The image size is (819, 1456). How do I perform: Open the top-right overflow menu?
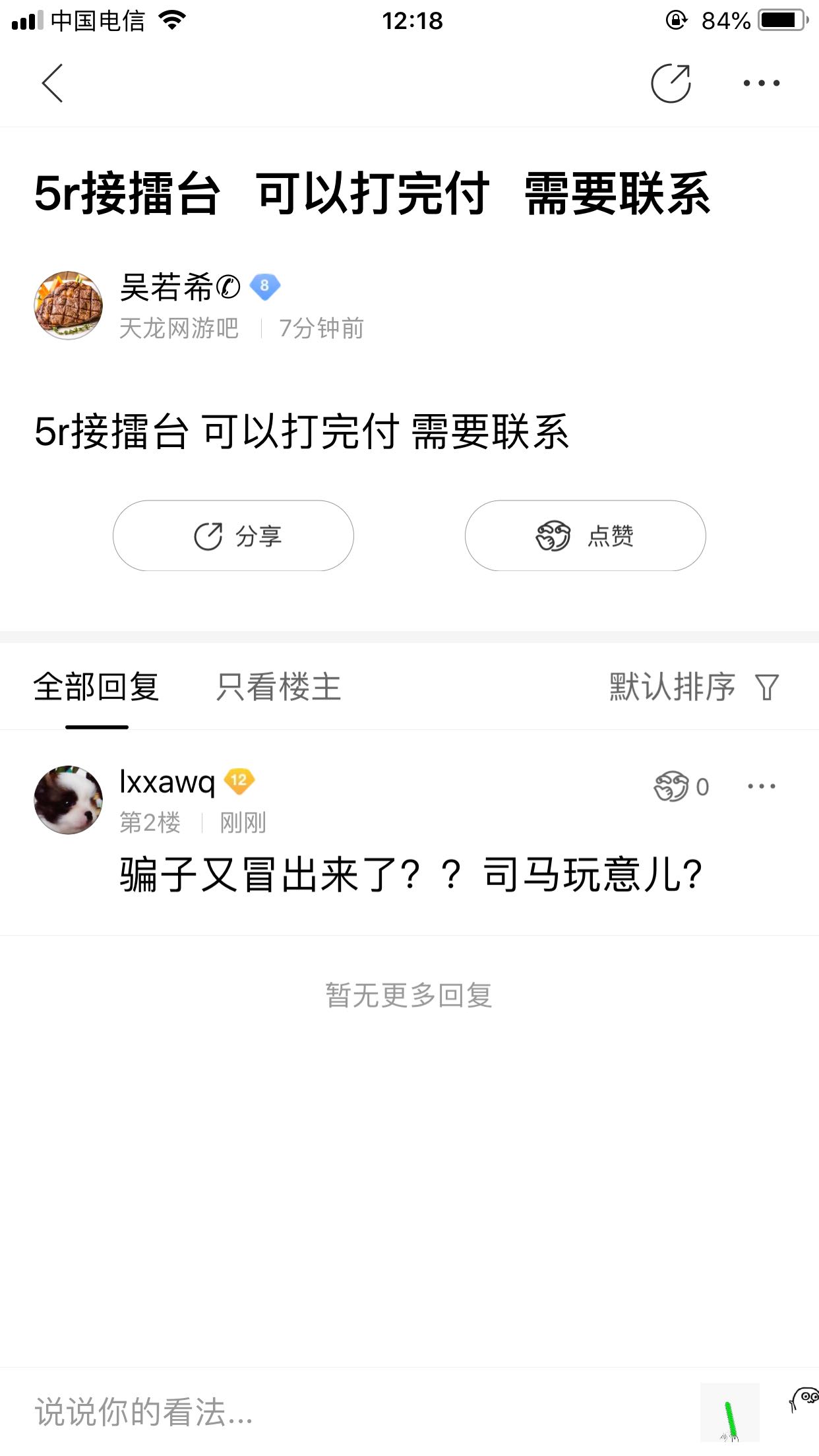pyautogui.click(x=761, y=83)
